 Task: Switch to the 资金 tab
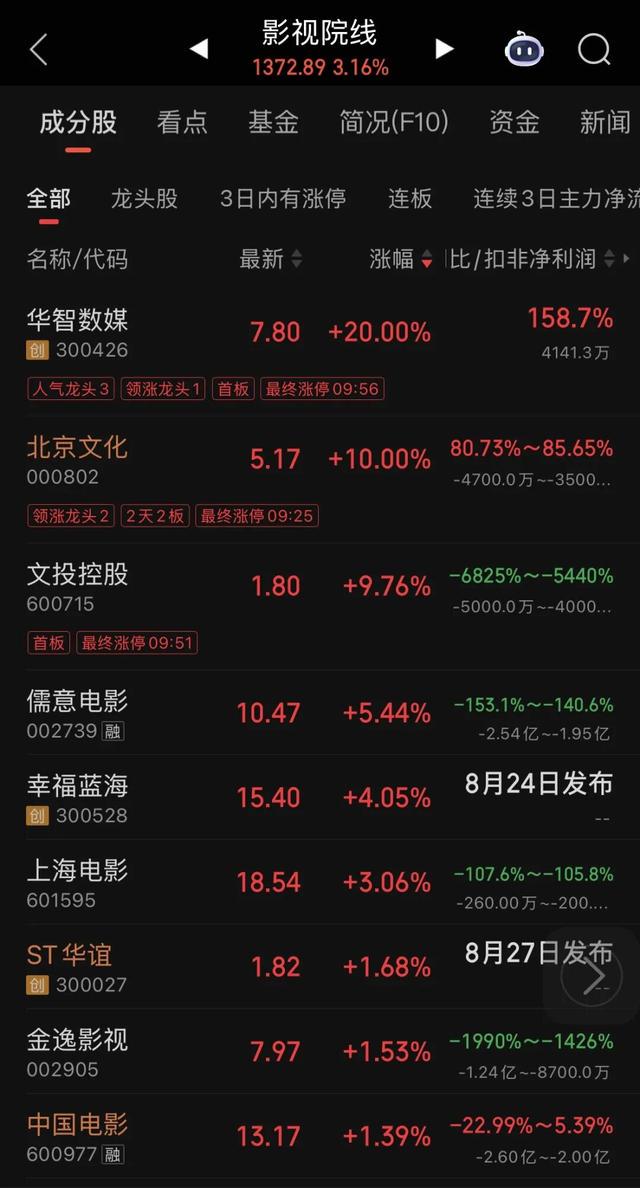[514, 122]
